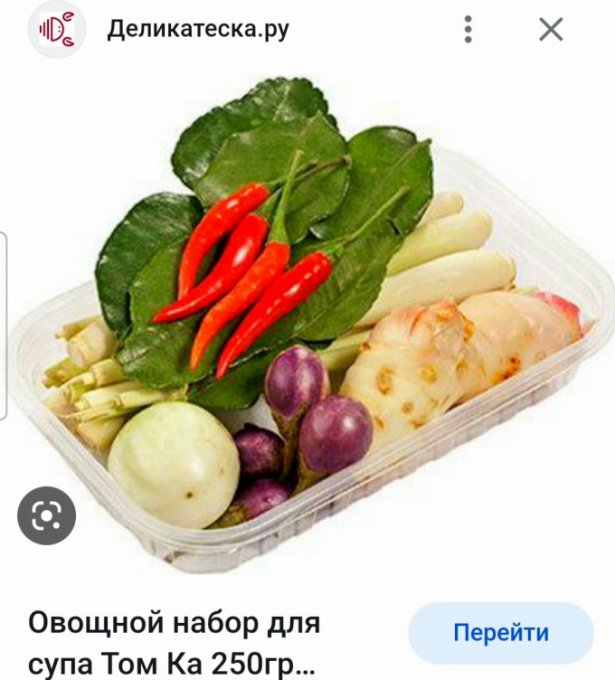Open the three-dot overflow menu
Screen dimensions: 615x680
(467, 30)
